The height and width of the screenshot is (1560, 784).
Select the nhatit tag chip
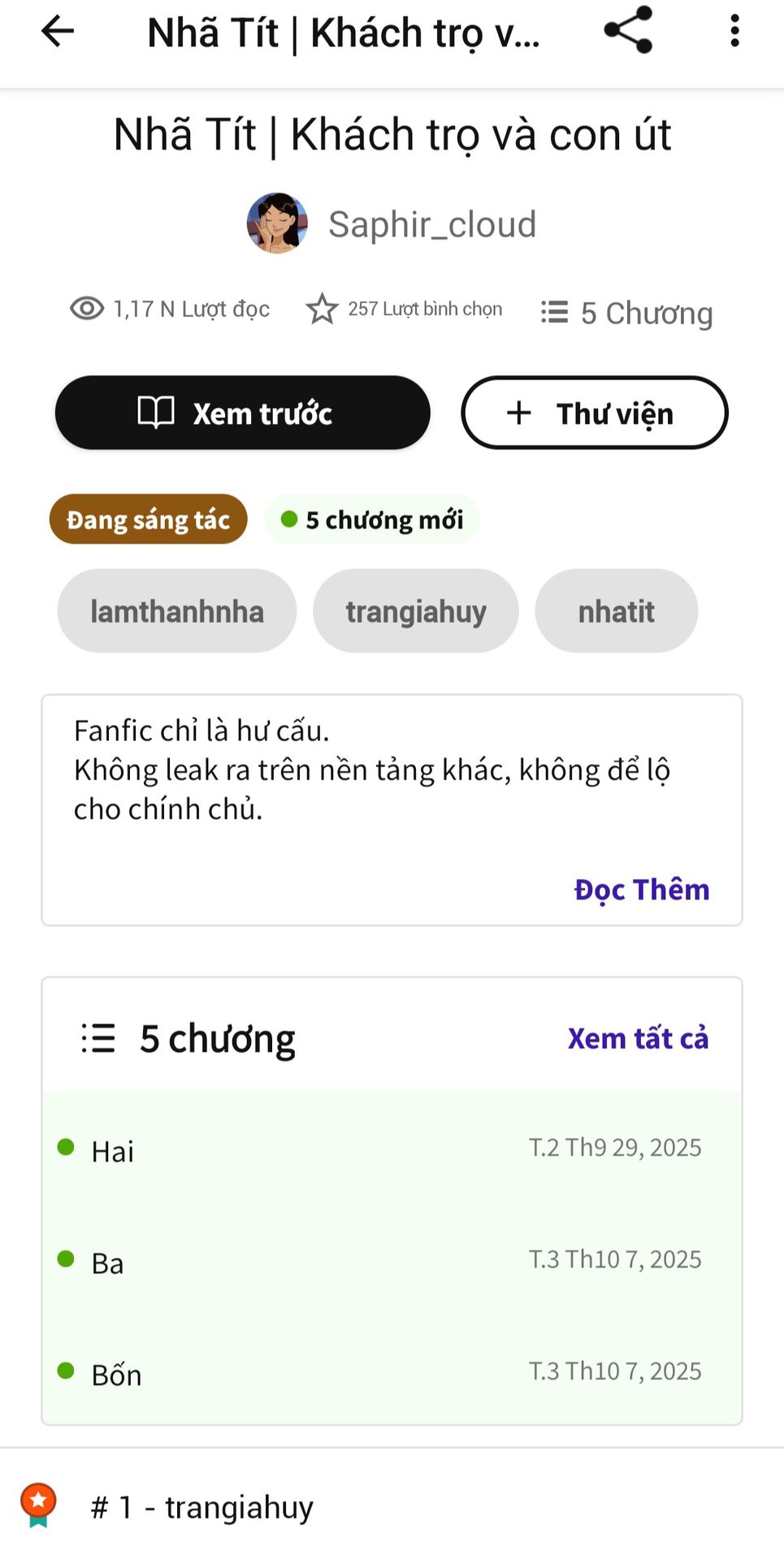[616, 611]
